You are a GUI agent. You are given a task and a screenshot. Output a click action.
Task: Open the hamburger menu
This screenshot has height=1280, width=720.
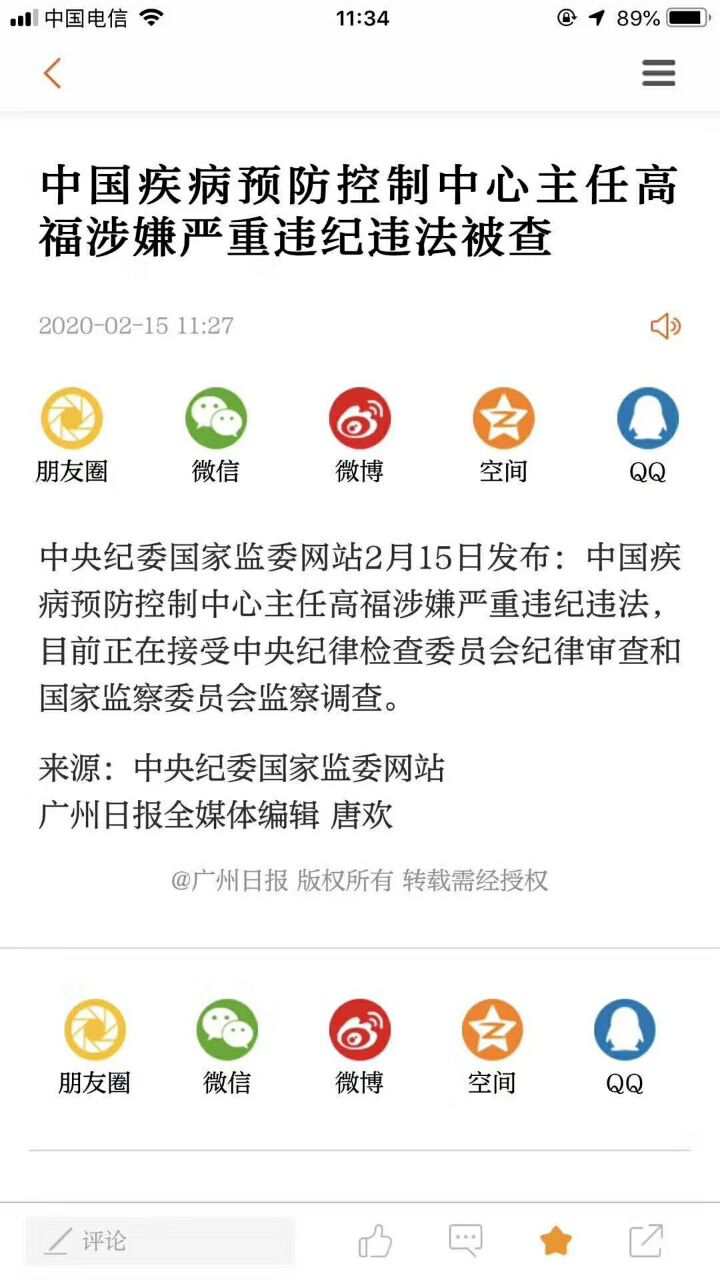(658, 73)
